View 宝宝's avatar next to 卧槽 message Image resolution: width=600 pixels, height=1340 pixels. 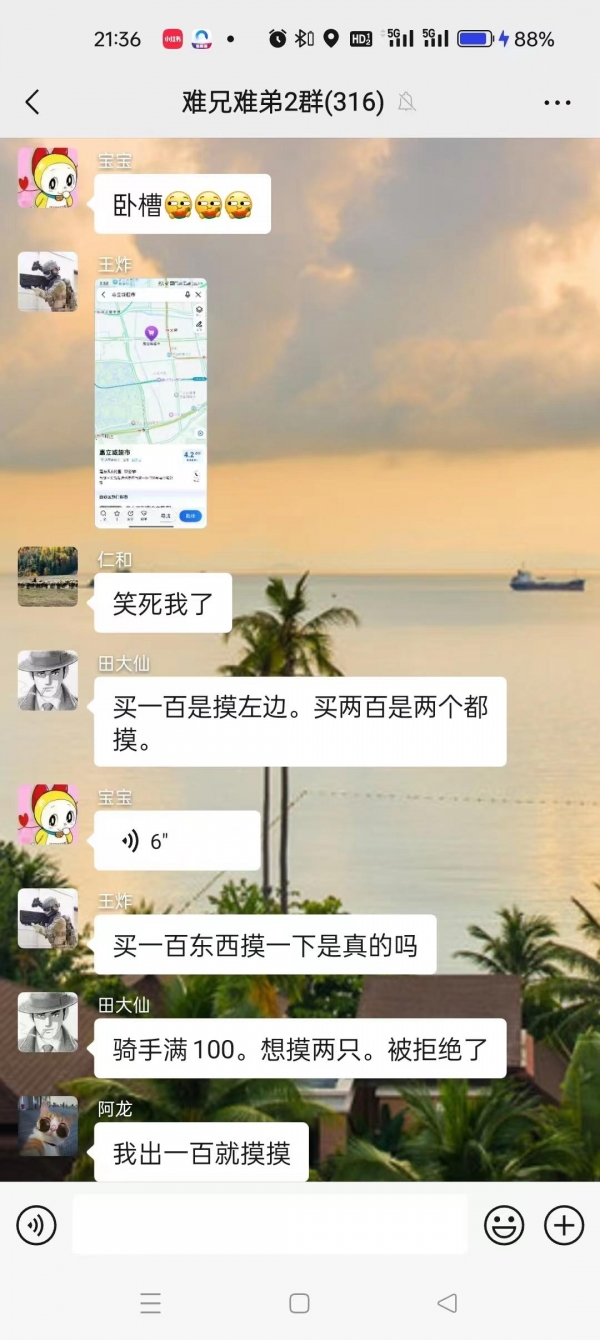(48, 178)
